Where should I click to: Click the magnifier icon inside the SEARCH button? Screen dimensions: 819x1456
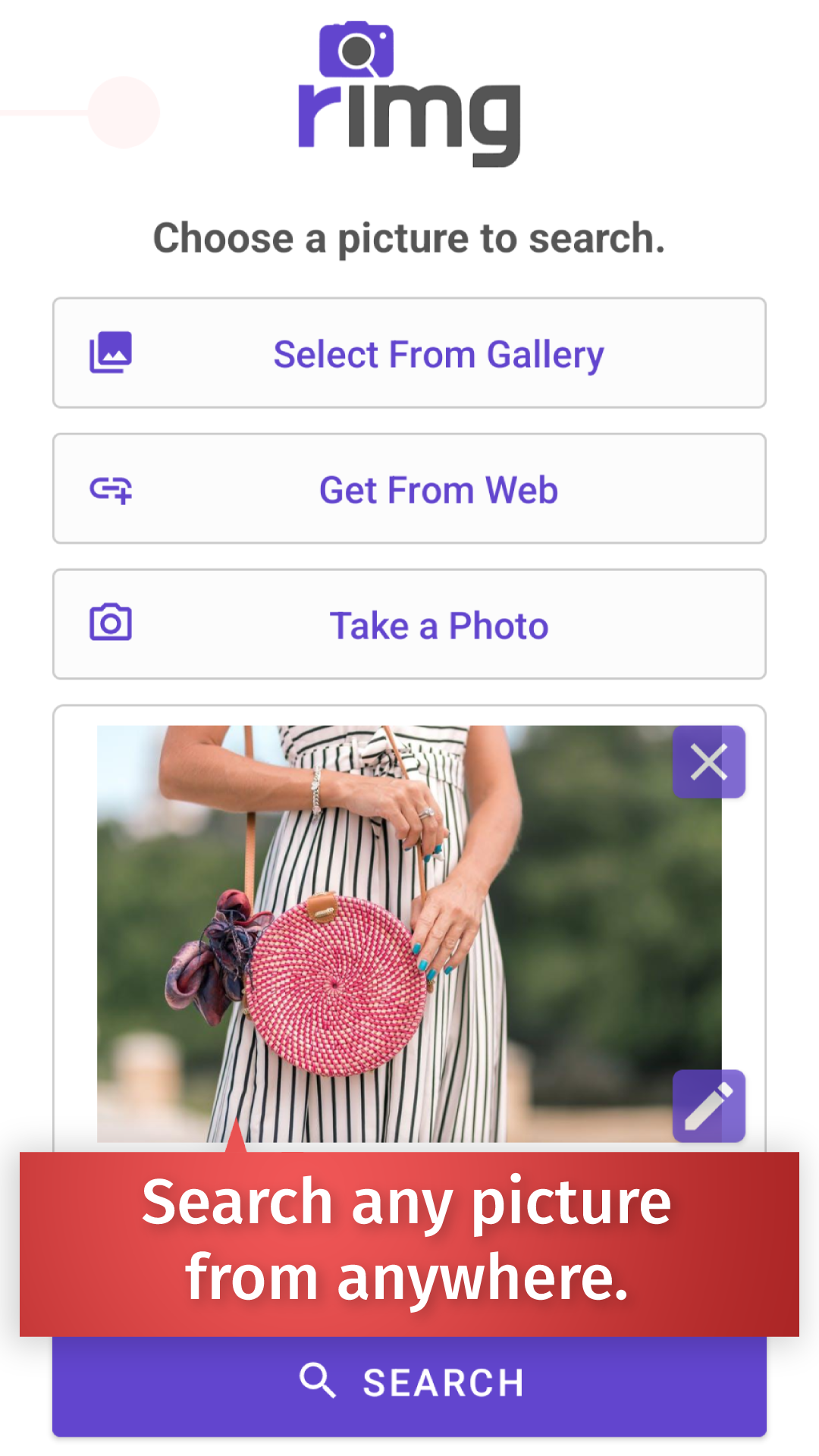coord(318,1380)
